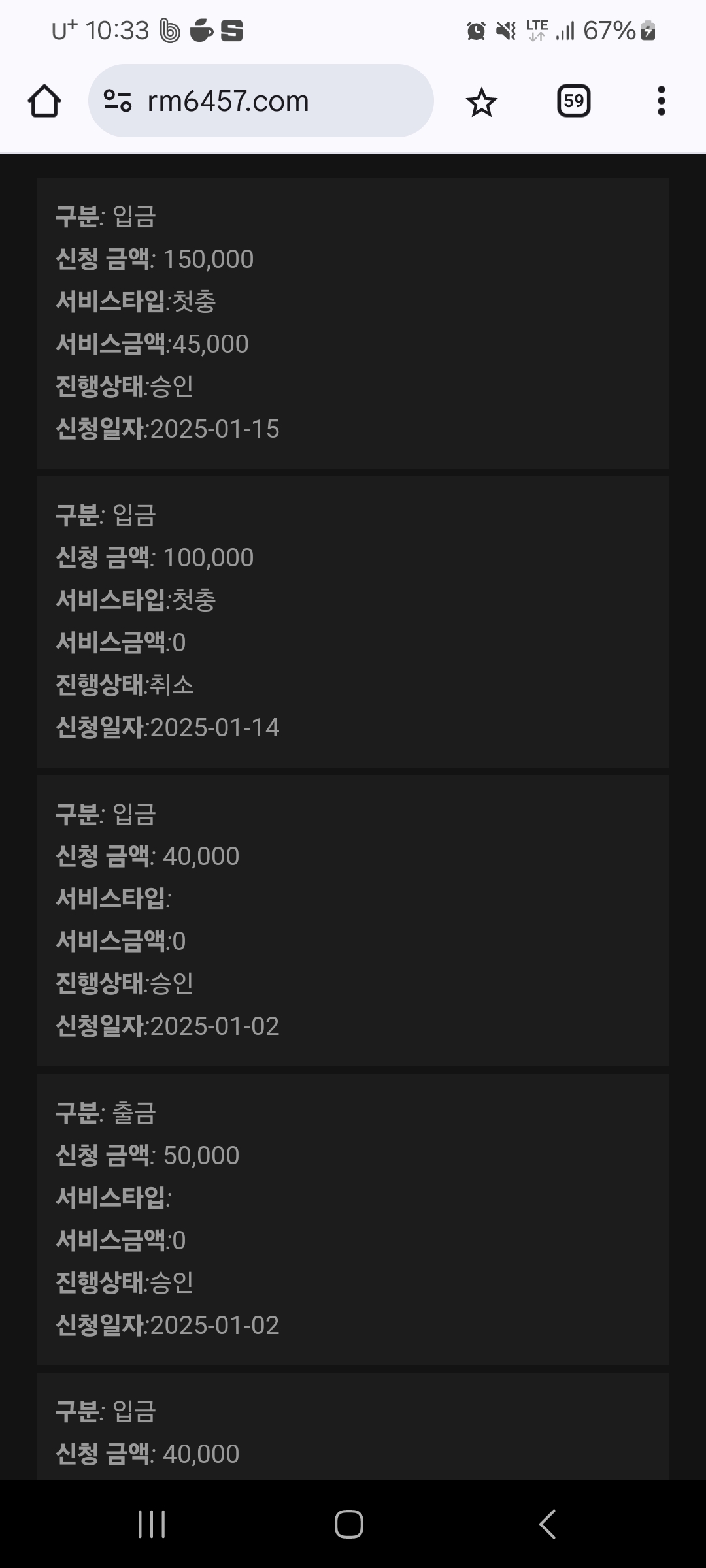Open the browser overflow menu
The height and width of the screenshot is (1568, 706).
(x=661, y=101)
